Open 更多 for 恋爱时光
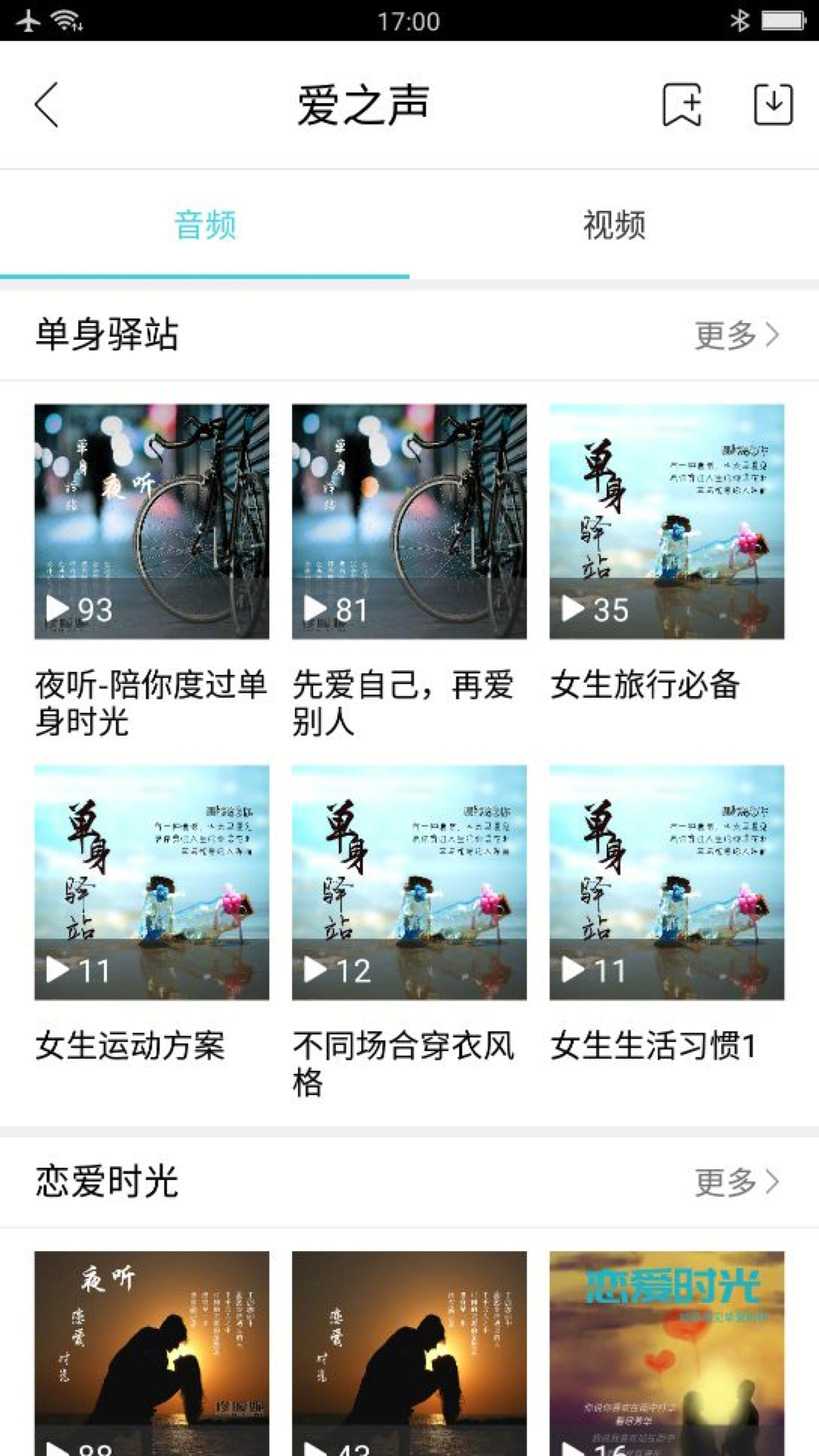 (x=736, y=1181)
